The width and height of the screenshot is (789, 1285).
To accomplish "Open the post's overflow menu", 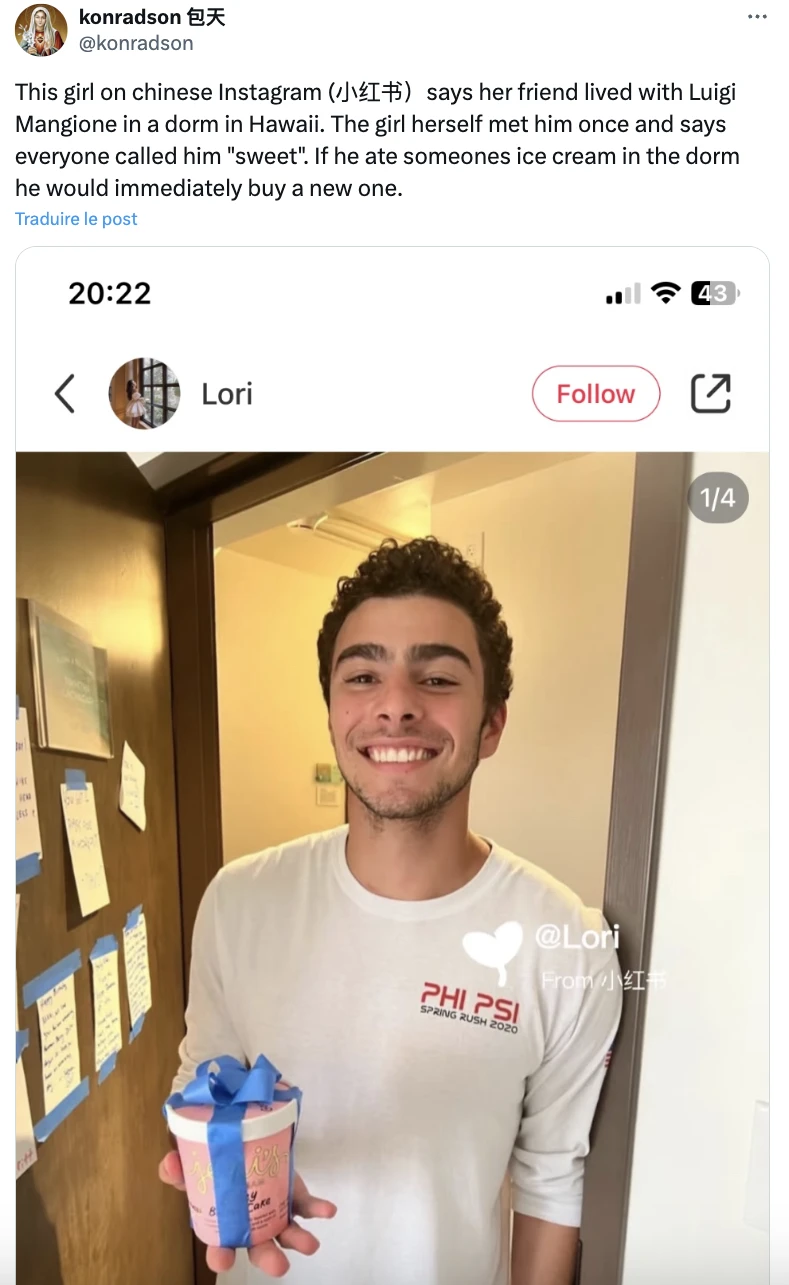I will pos(757,17).
